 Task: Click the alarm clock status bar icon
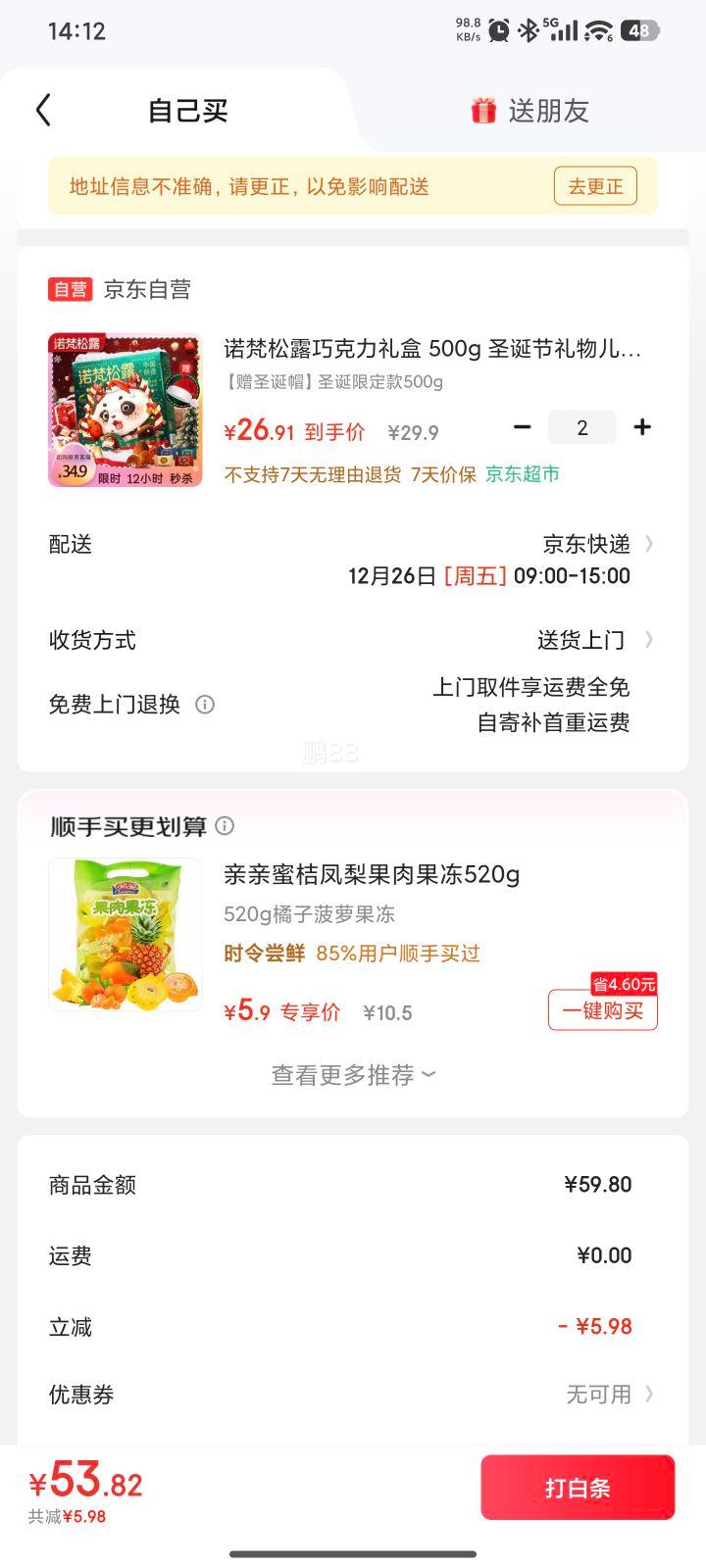coord(500,31)
